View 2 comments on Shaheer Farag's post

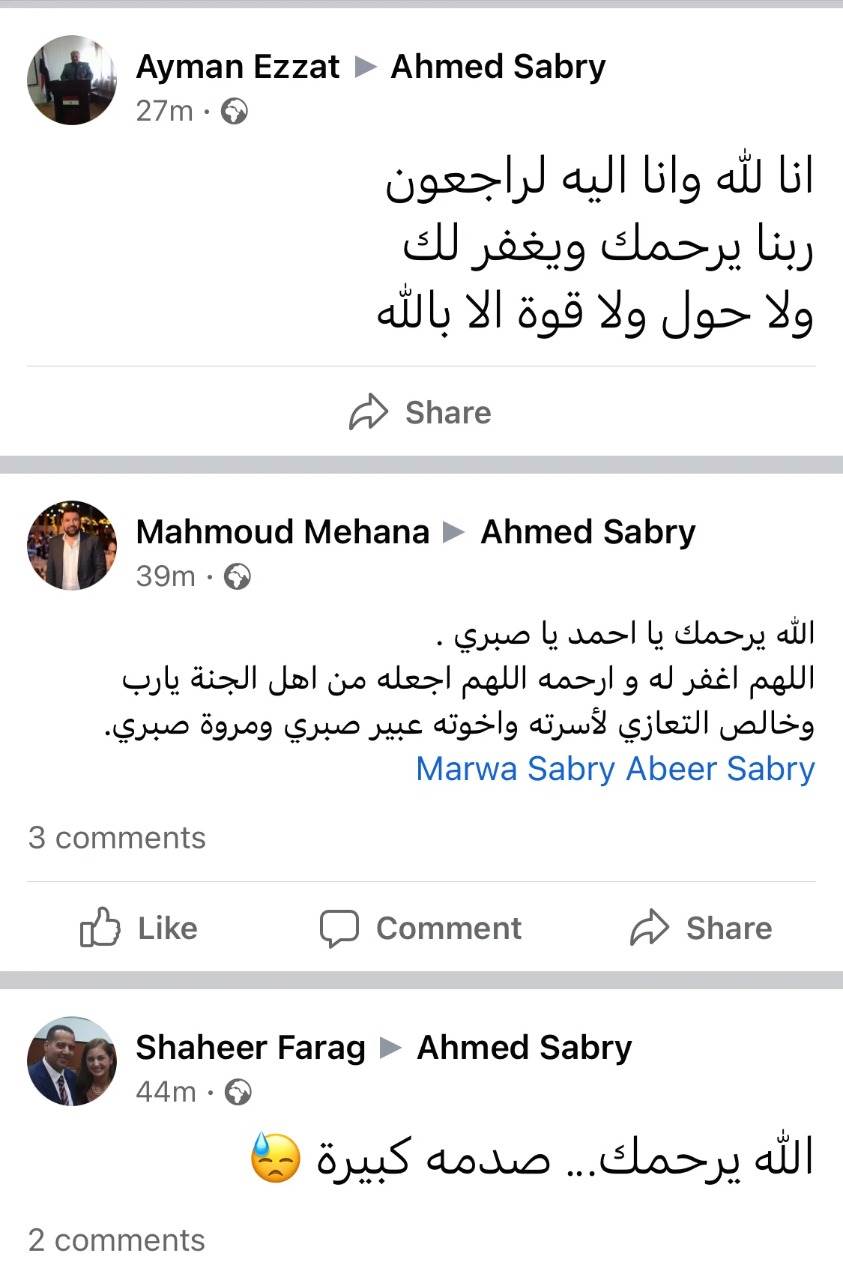click(117, 1240)
